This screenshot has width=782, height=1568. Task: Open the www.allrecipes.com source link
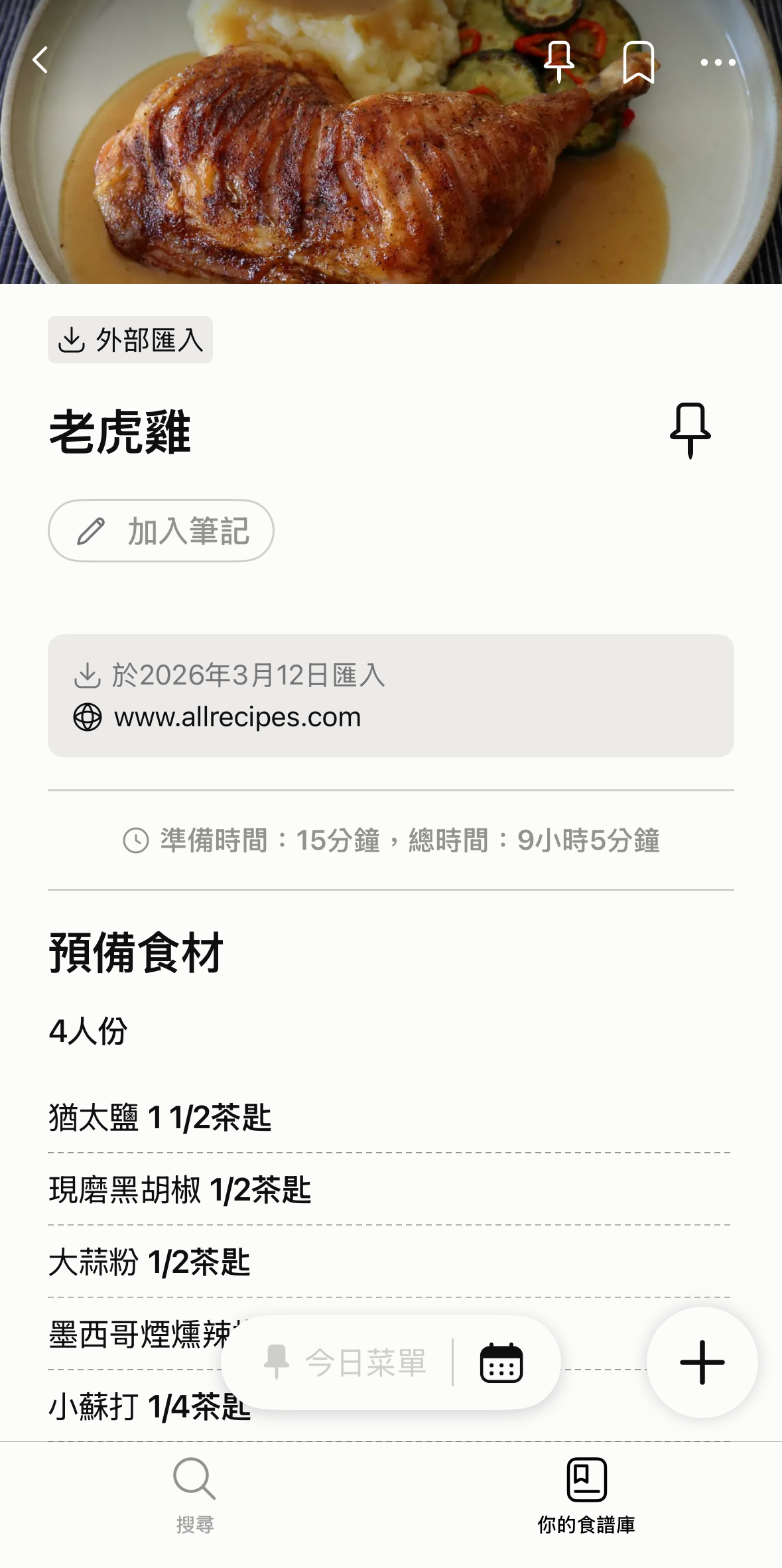[237, 717]
